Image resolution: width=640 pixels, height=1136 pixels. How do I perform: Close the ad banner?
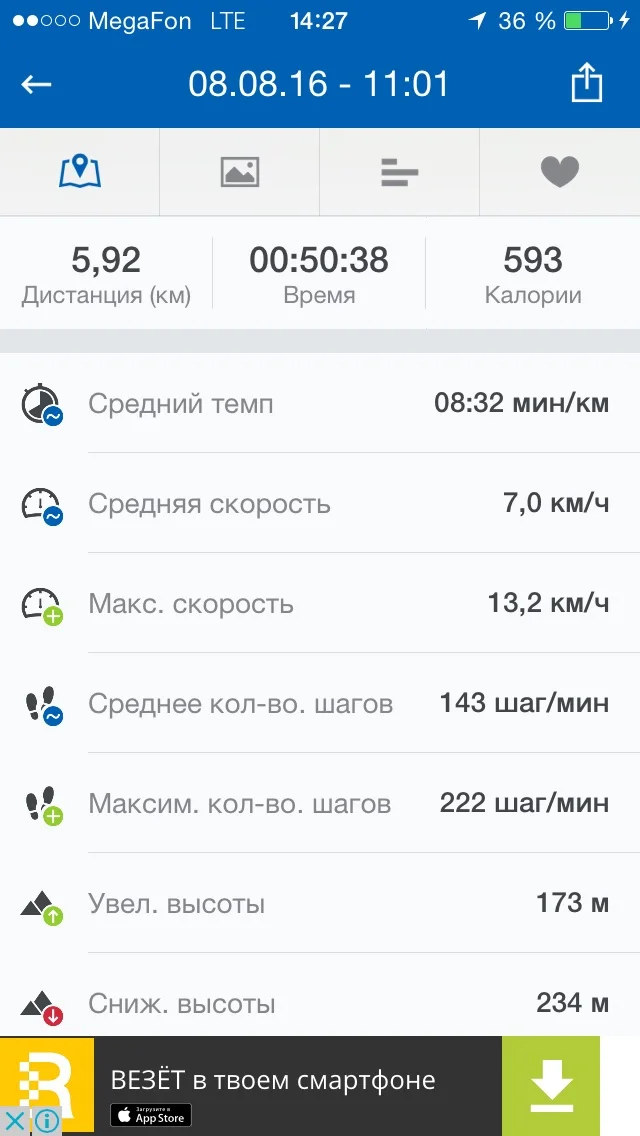click(x=14, y=1121)
